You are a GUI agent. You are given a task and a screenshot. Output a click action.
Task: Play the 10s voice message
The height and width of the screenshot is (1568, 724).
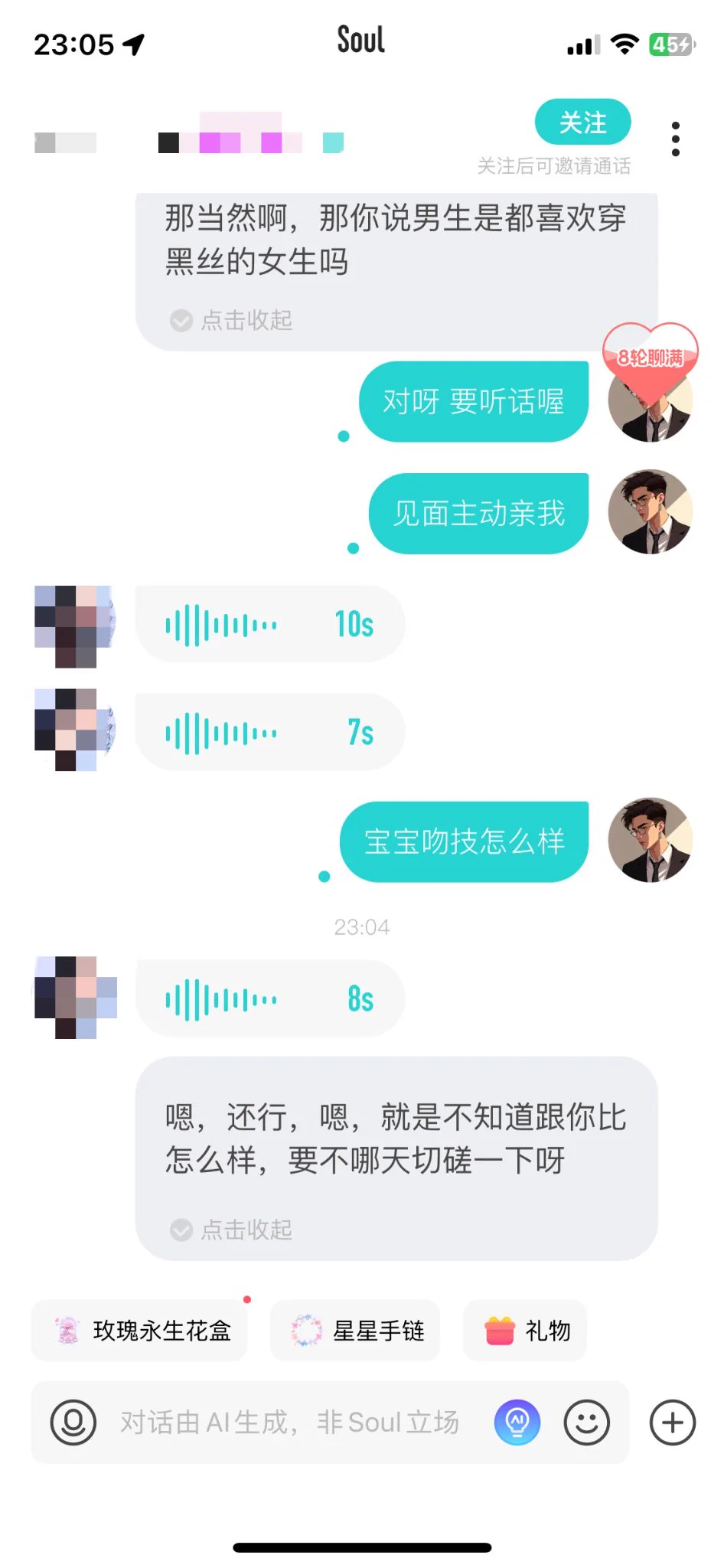coord(269,625)
